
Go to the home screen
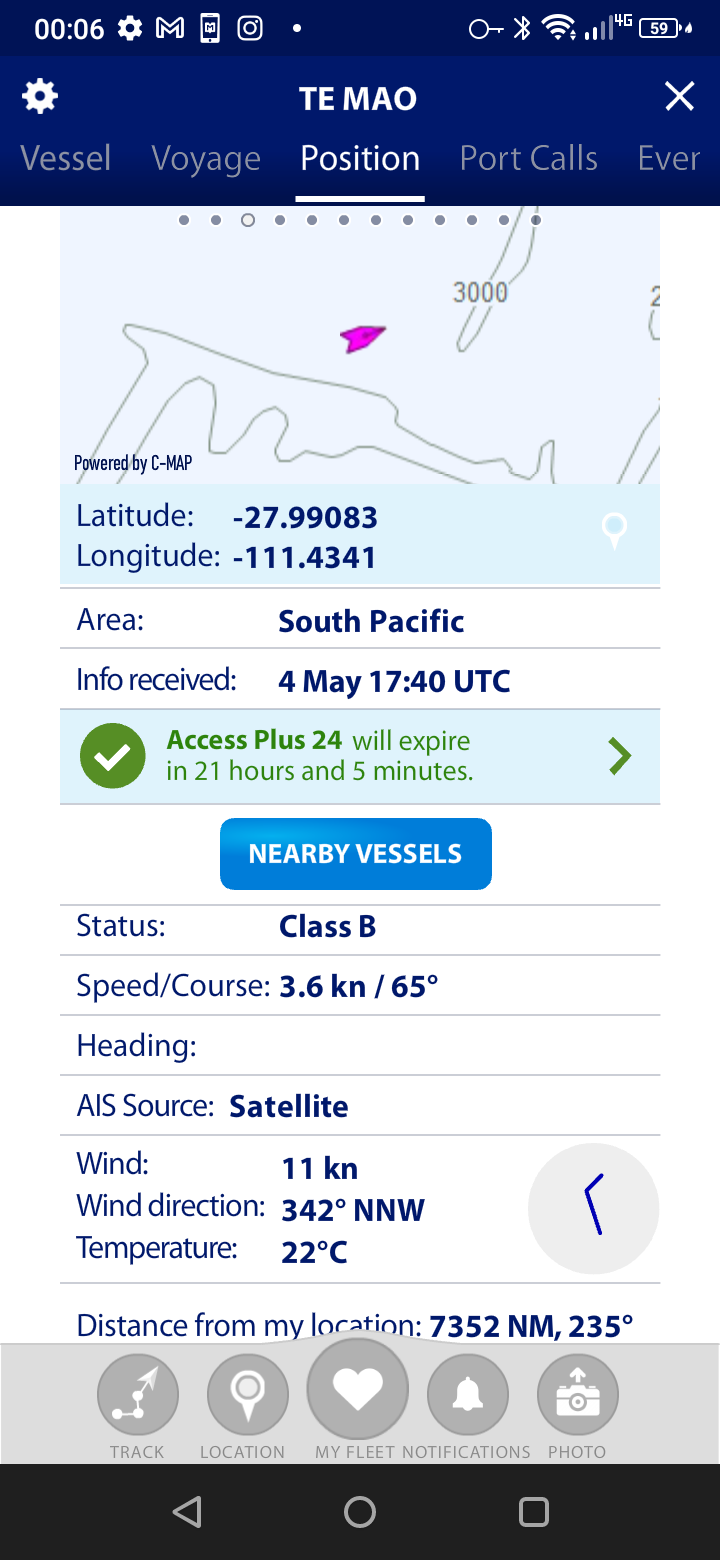tap(360, 1512)
